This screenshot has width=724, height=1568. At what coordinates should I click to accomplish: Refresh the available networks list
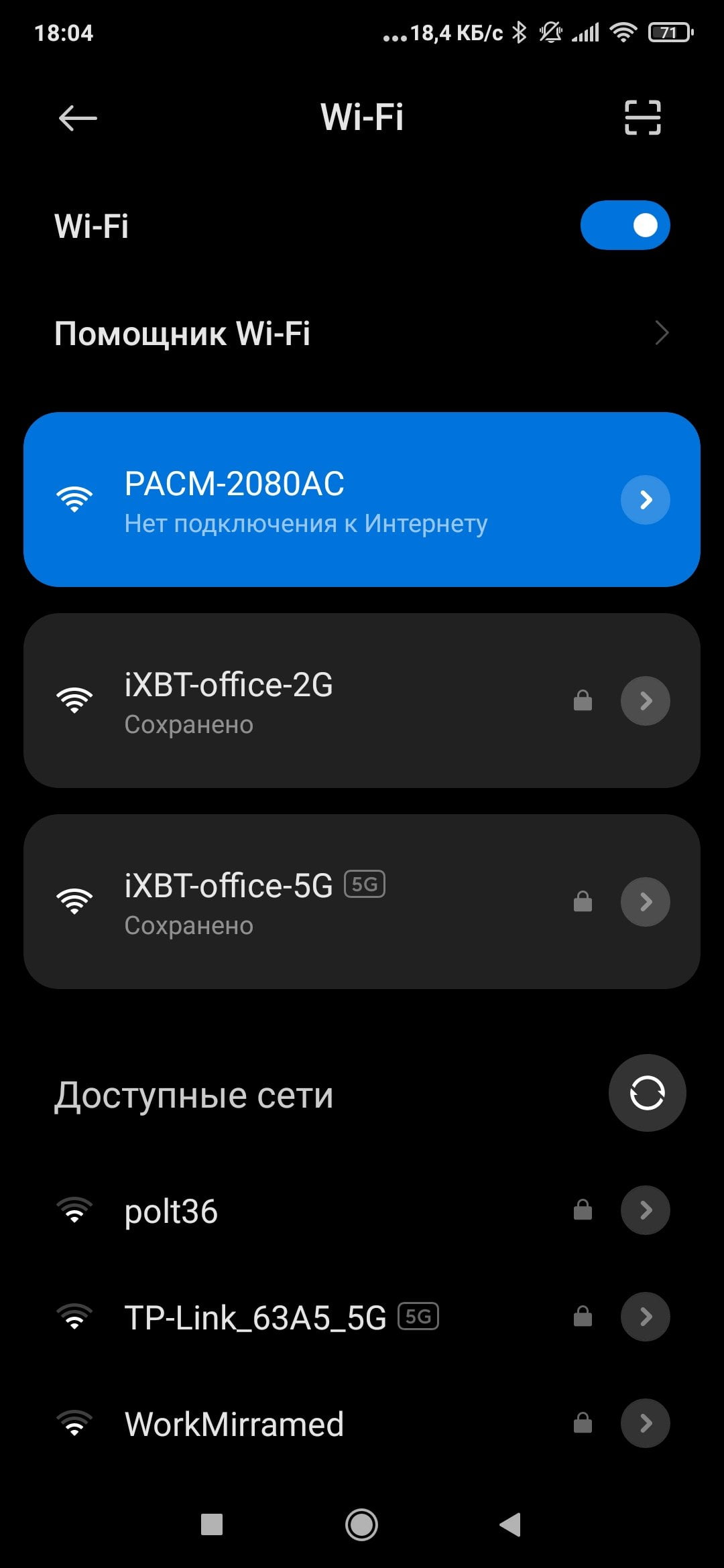tap(647, 1093)
